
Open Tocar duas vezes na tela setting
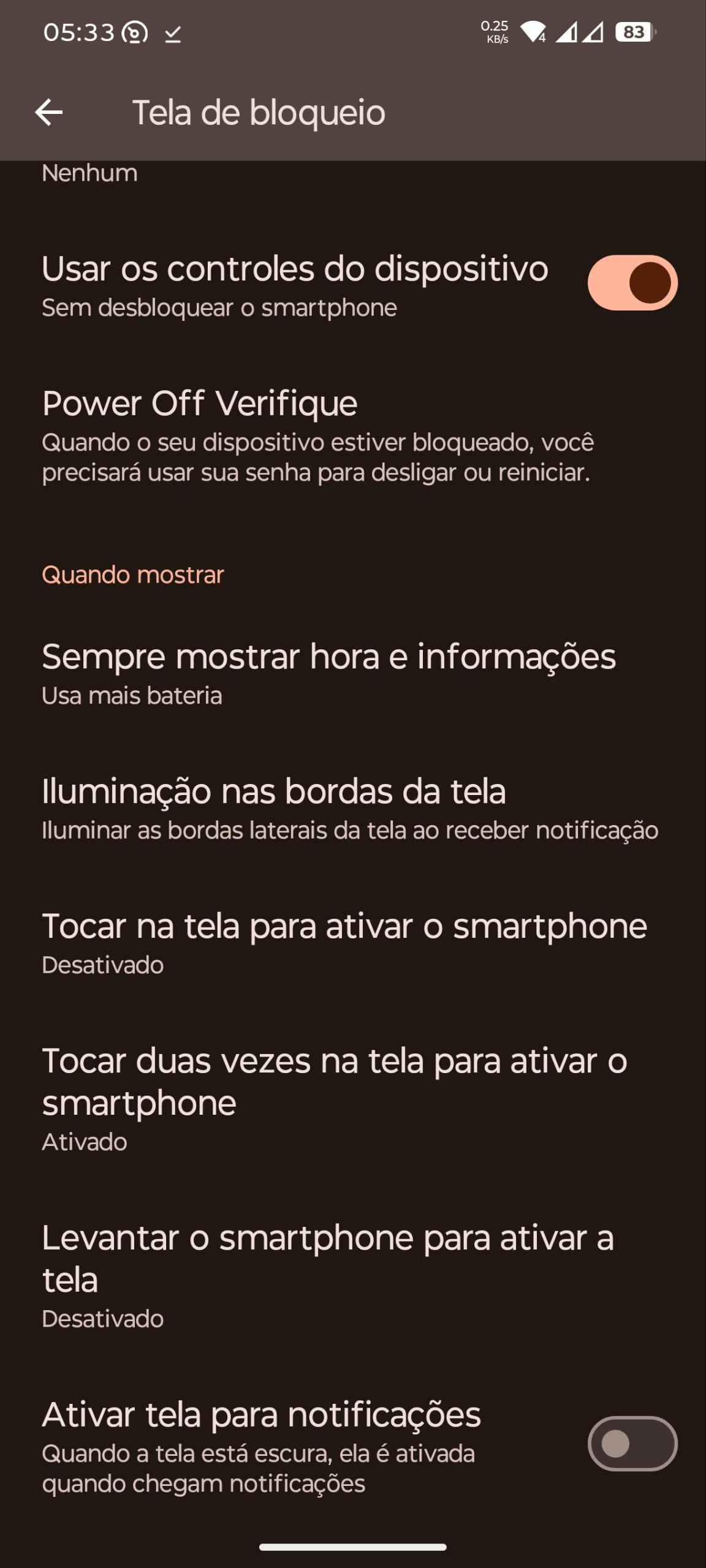[334, 1096]
